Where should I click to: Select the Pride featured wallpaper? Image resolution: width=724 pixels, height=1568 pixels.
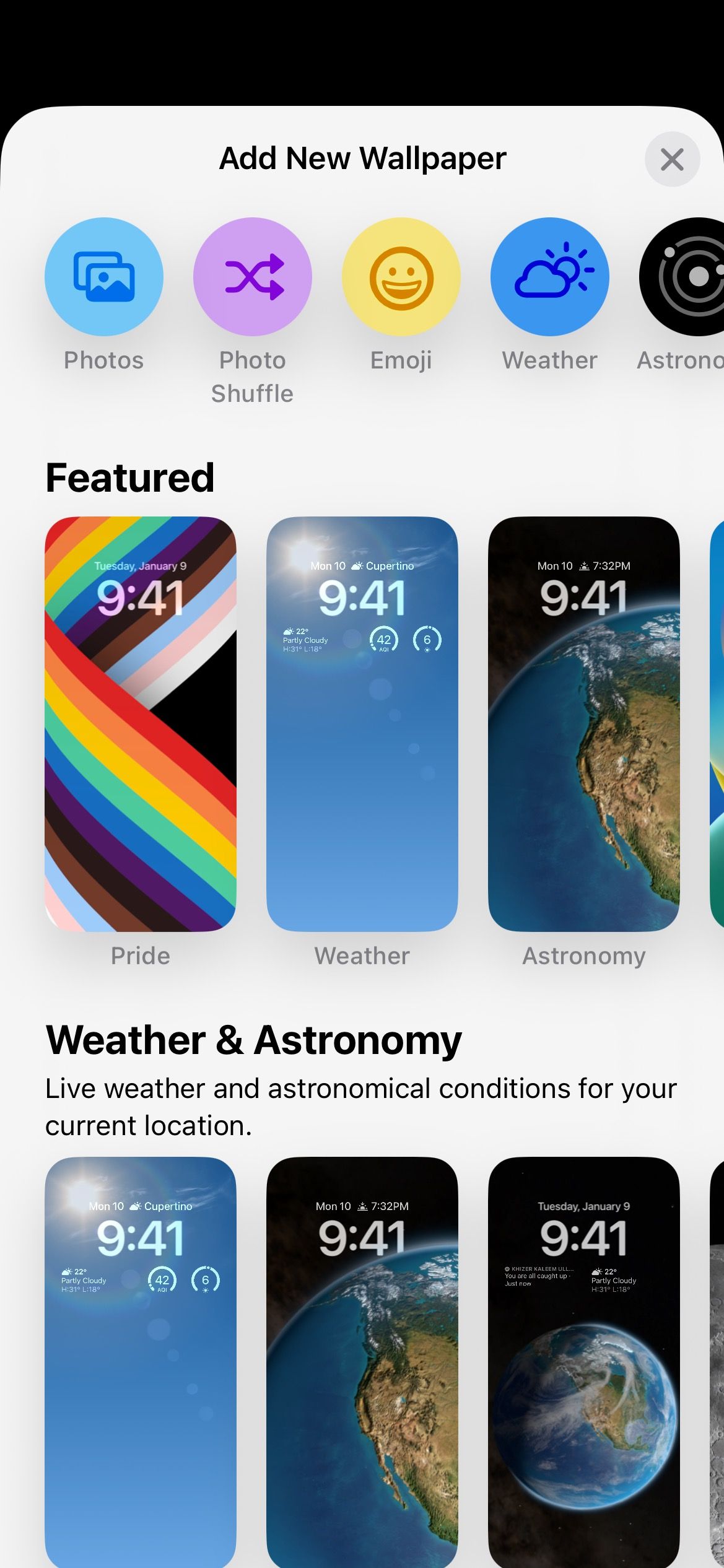point(141,724)
